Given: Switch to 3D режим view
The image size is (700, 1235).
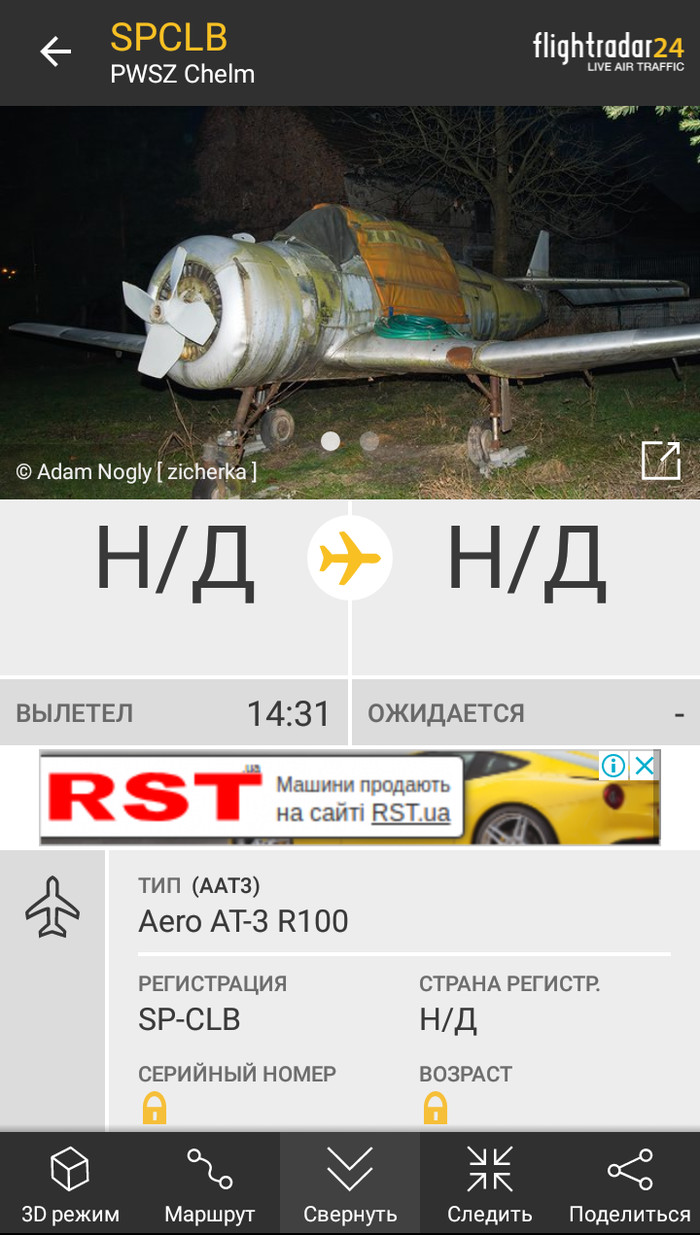Looking at the screenshot, I should pyautogui.click(x=70, y=1185).
